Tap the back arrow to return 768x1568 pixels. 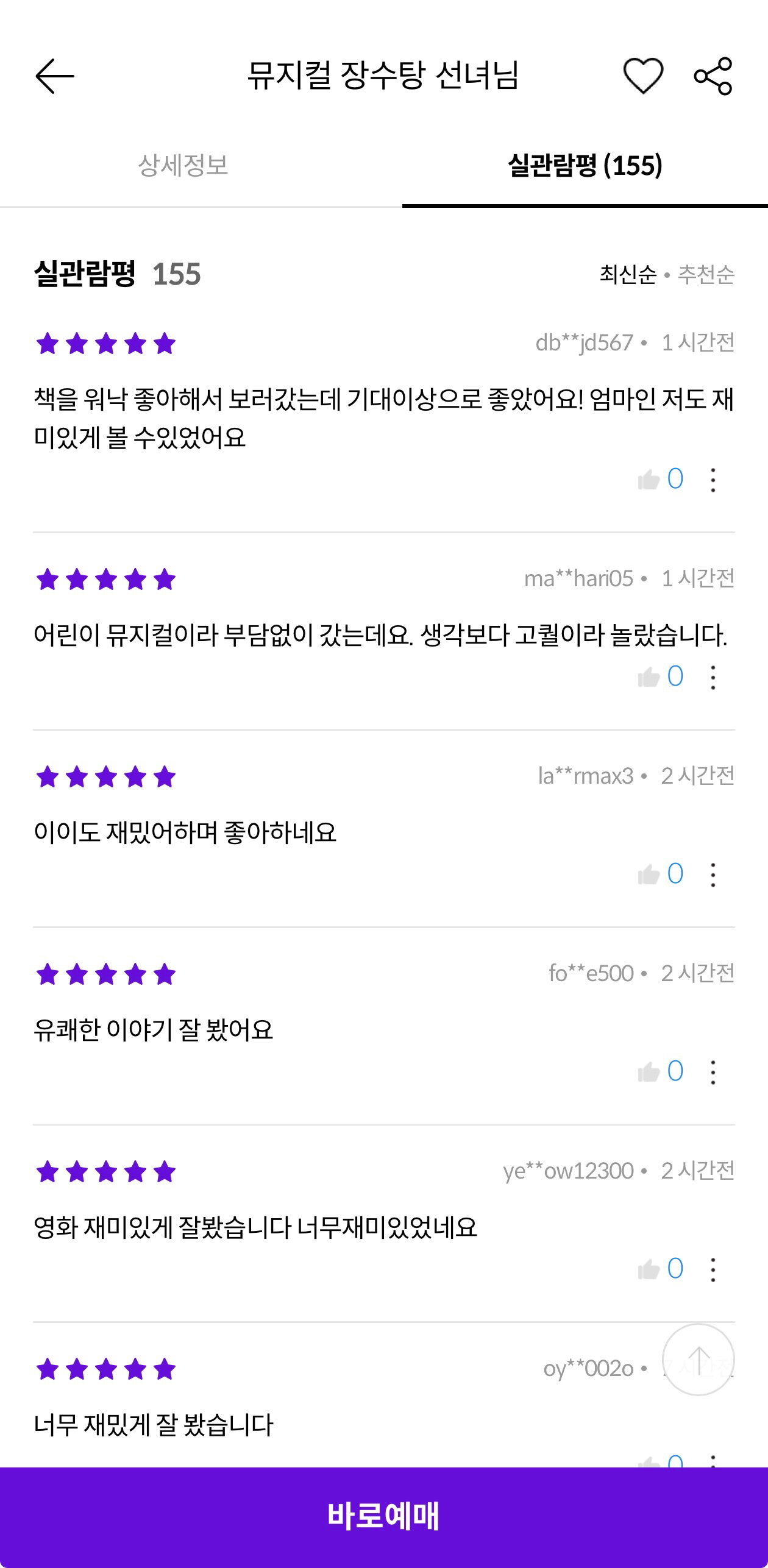pos(54,74)
